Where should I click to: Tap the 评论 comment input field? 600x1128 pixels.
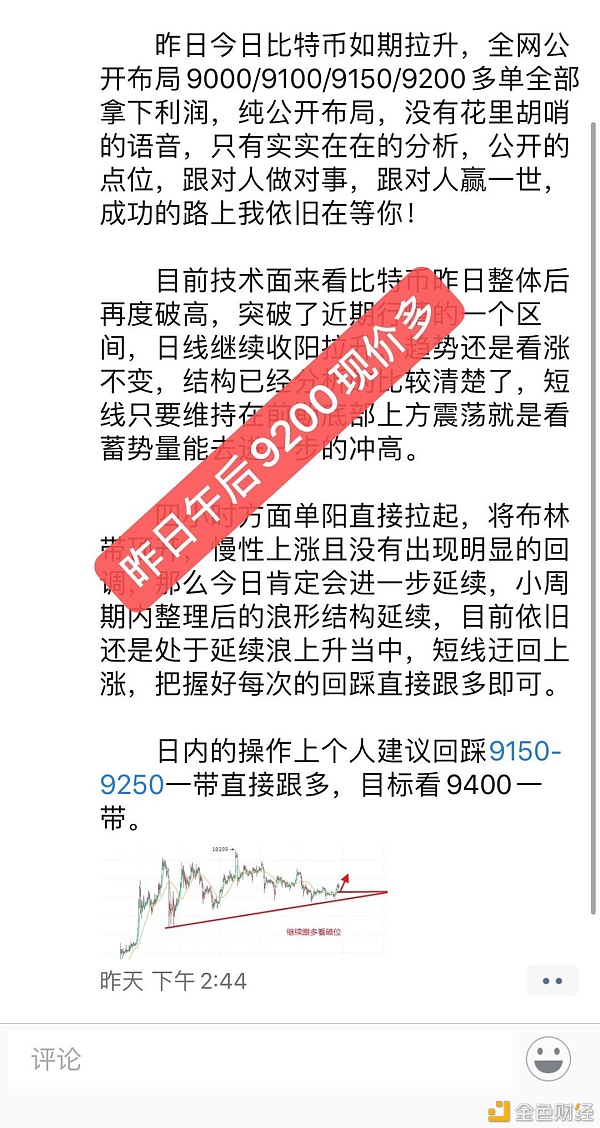pyautogui.click(x=260, y=1059)
